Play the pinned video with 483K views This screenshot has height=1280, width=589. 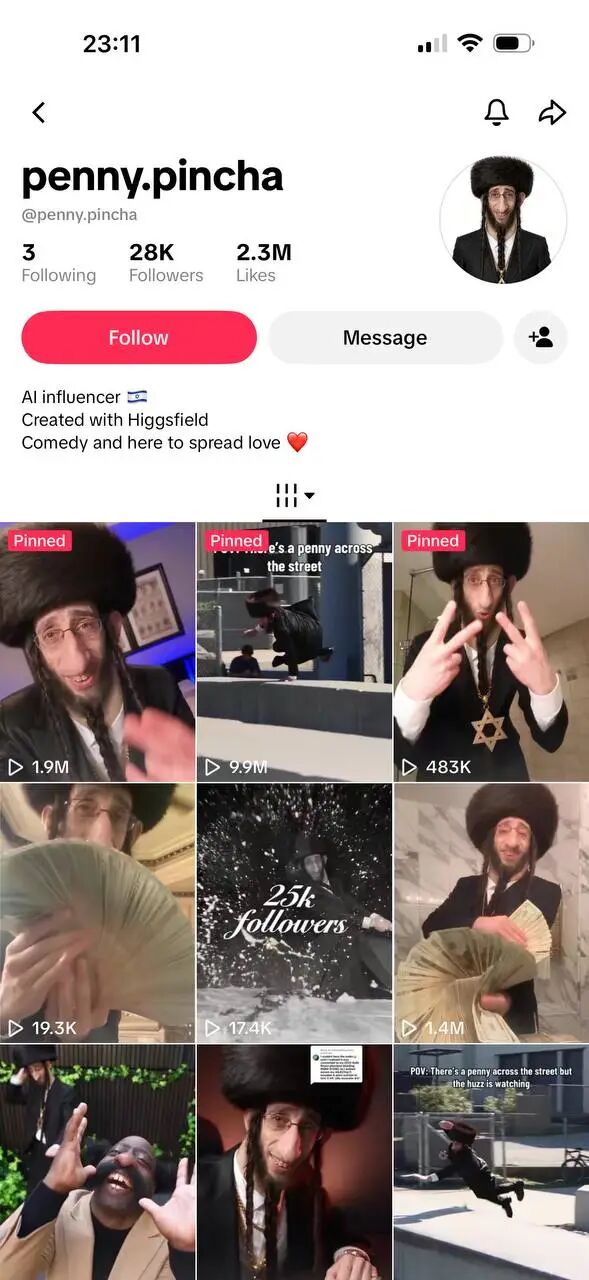(491, 652)
